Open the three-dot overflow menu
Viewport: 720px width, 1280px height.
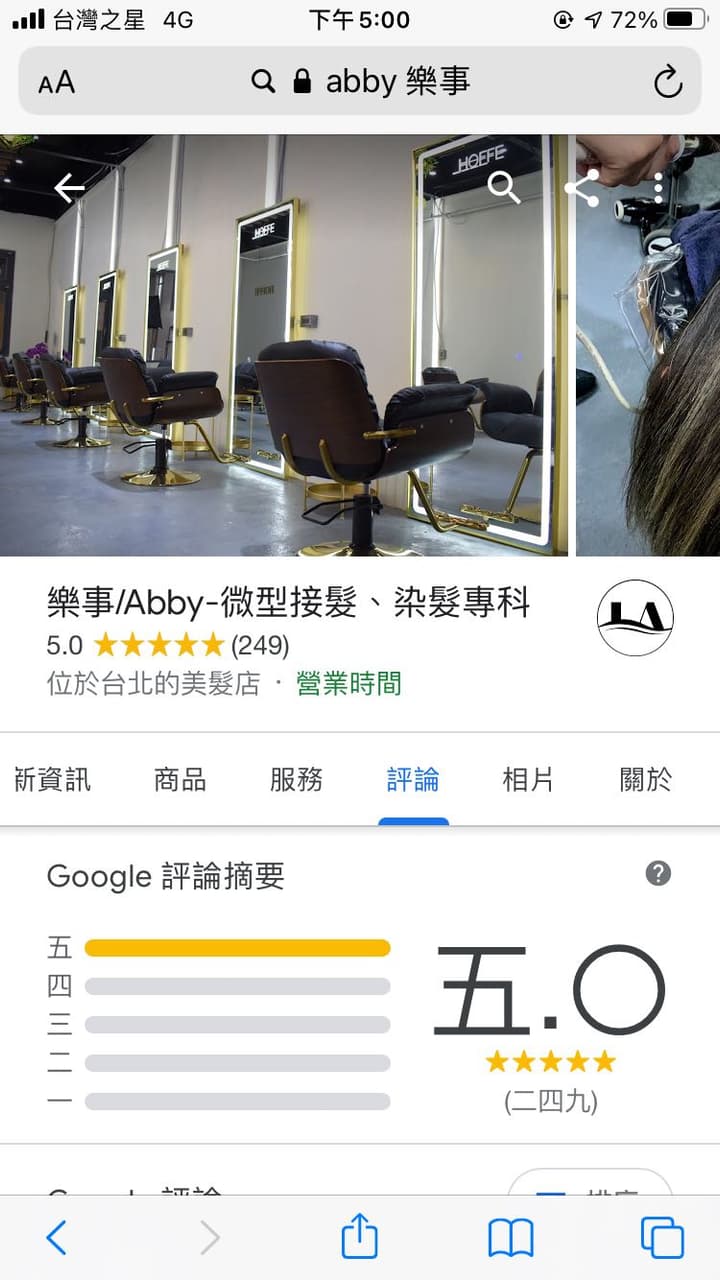[658, 187]
